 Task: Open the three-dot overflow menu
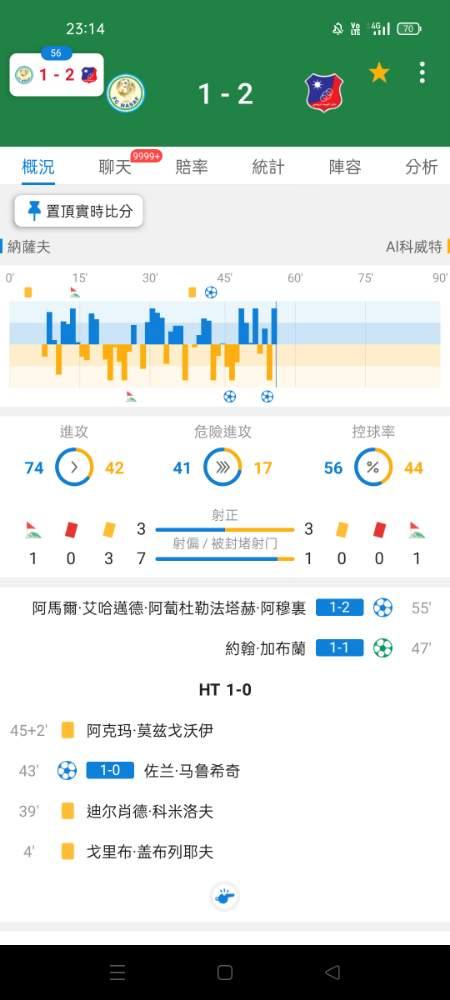[x=422, y=73]
